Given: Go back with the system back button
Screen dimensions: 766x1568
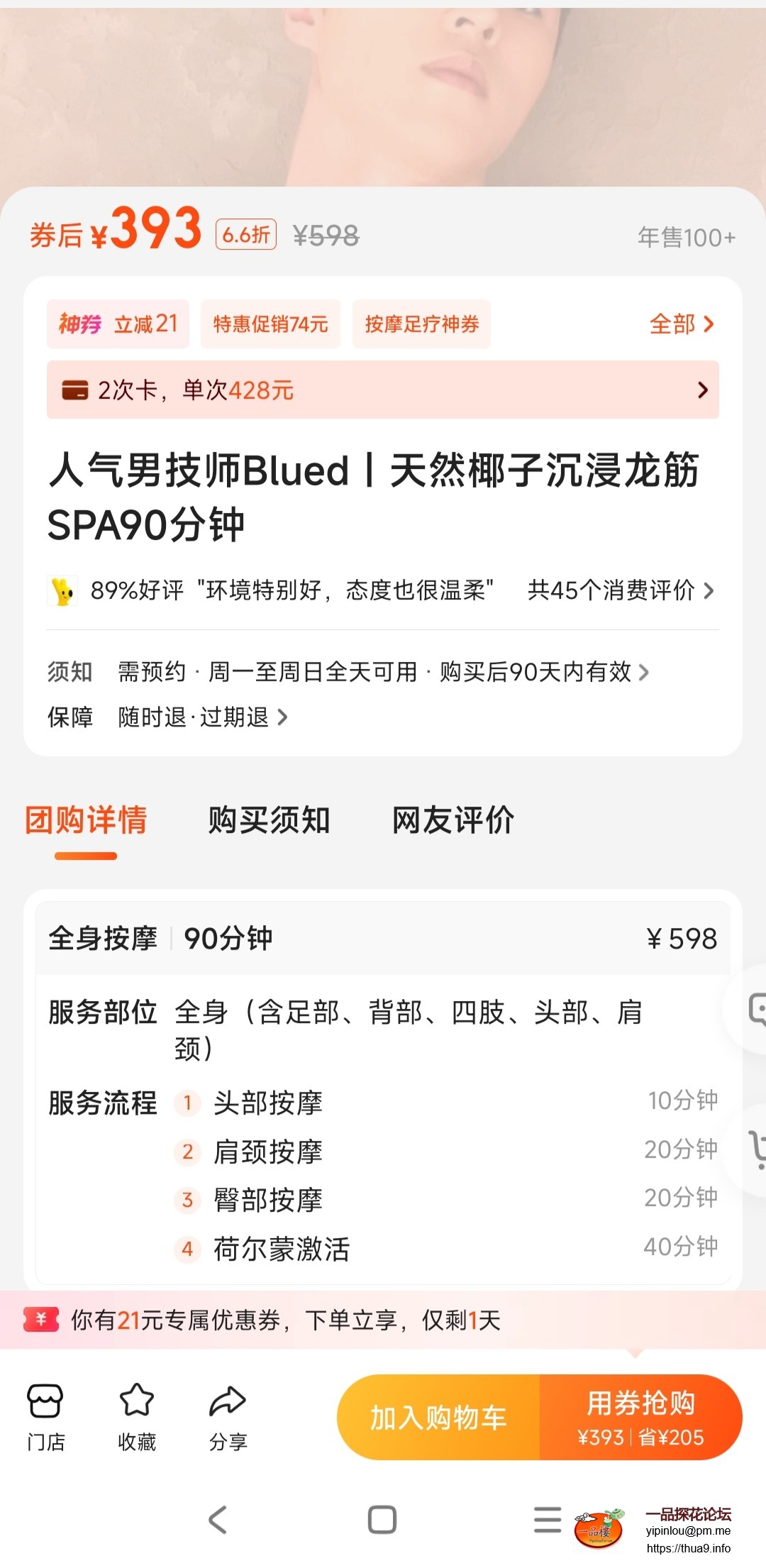Looking at the screenshot, I should [x=218, y=1520].
